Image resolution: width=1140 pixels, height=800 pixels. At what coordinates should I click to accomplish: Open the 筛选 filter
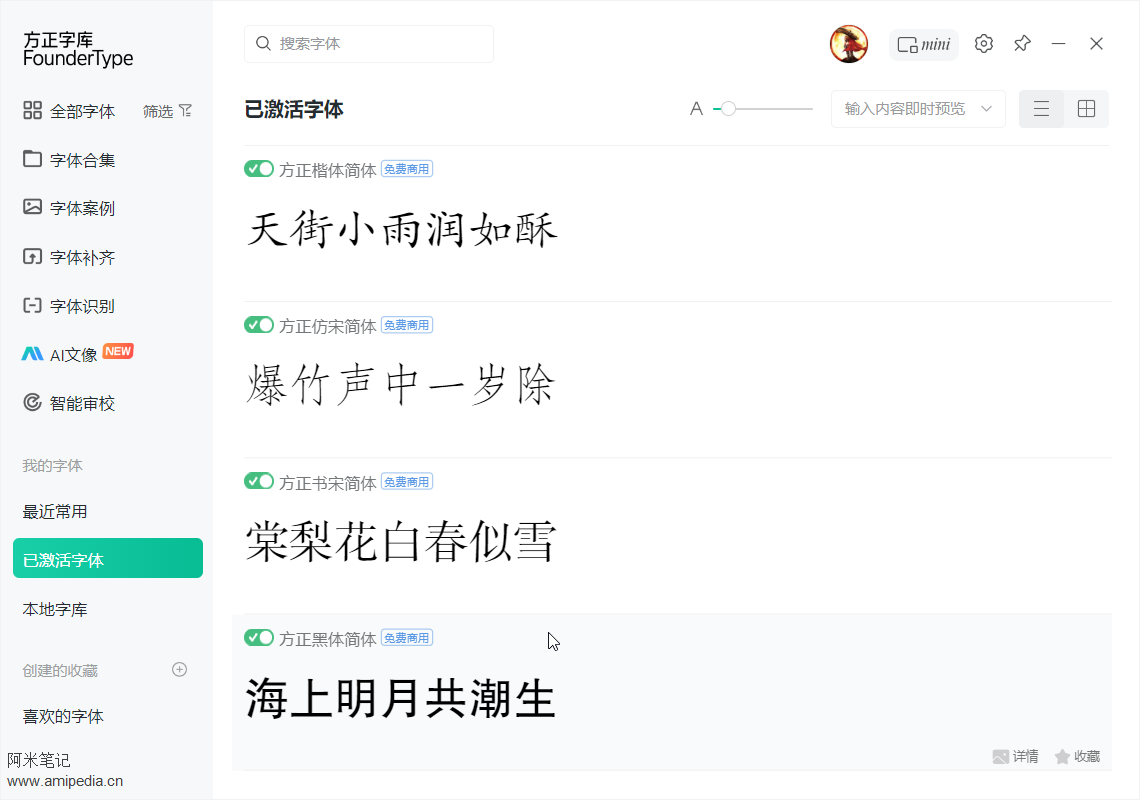coord(168,111)
